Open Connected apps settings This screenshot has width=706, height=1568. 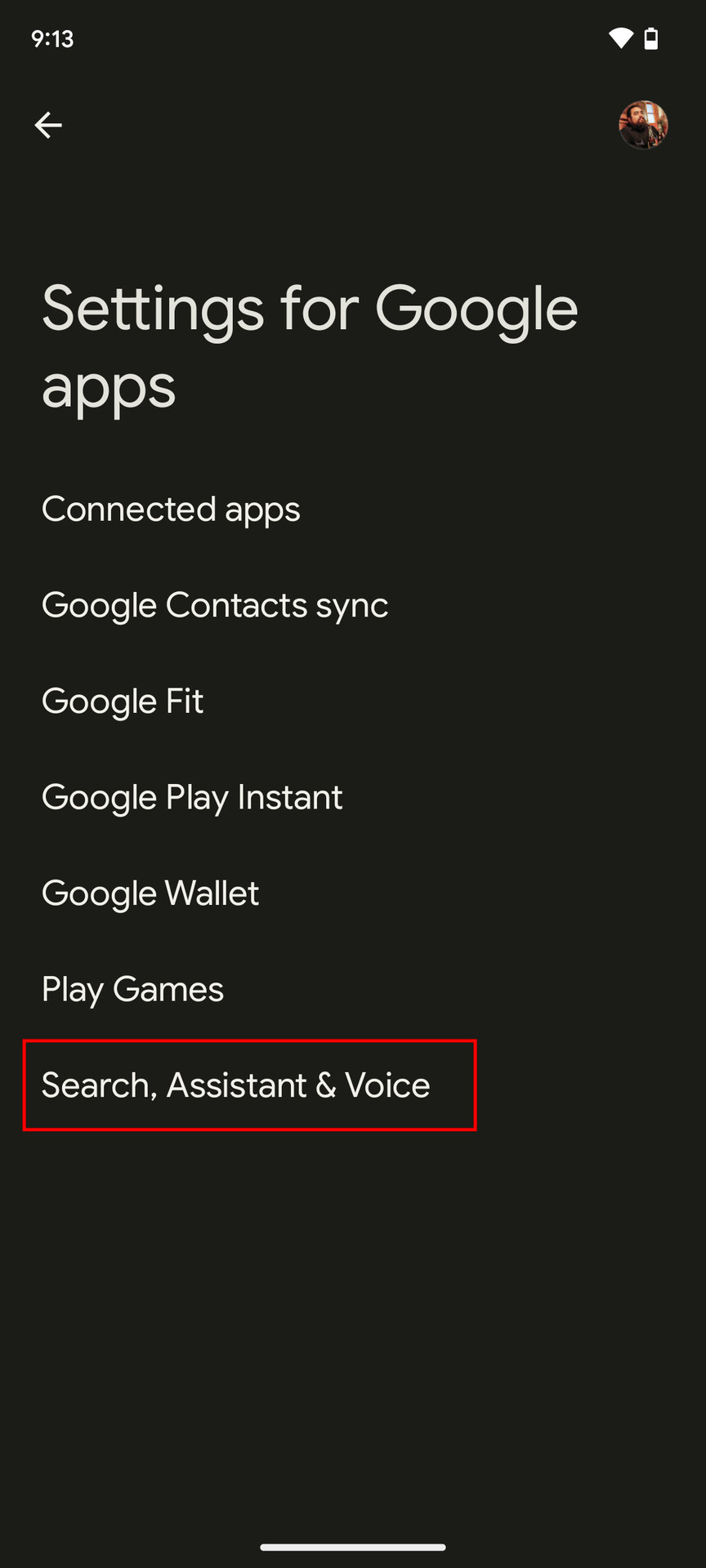(x=353, y=510)
